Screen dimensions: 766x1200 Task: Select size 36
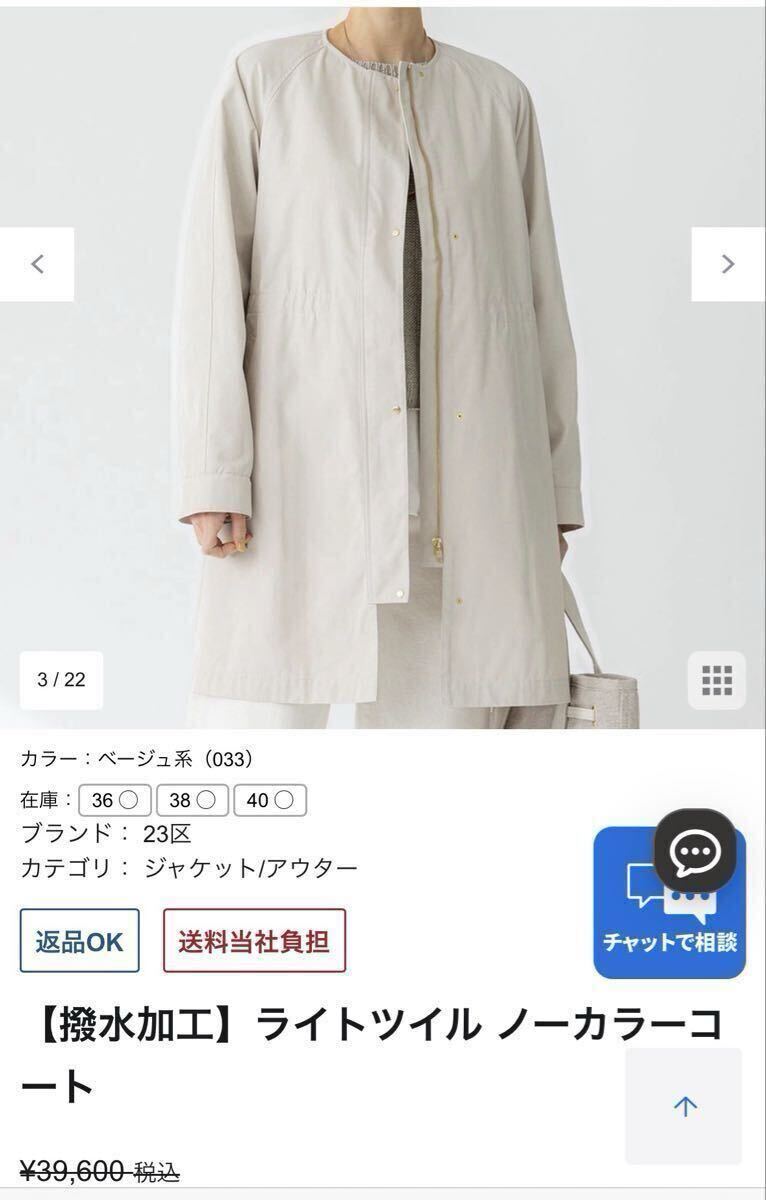[115, 800]
